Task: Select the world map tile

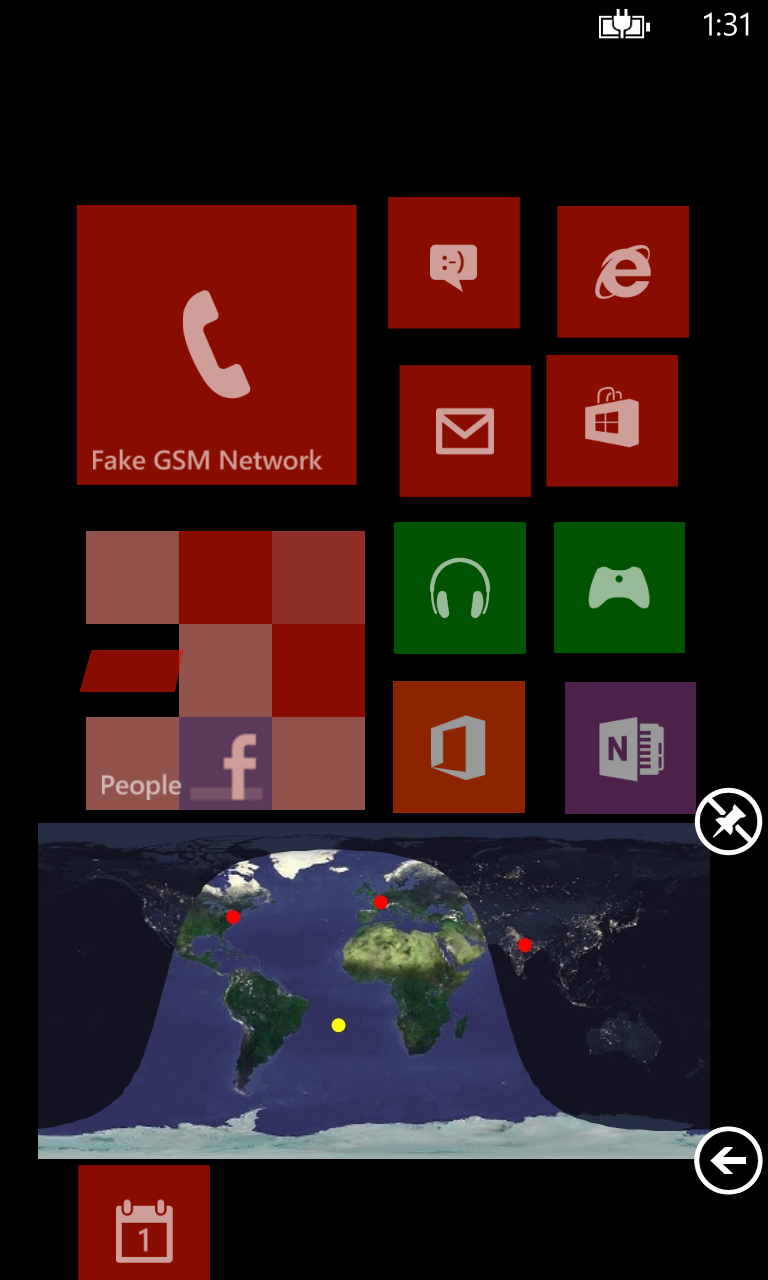Action: (x=373, y=990)
